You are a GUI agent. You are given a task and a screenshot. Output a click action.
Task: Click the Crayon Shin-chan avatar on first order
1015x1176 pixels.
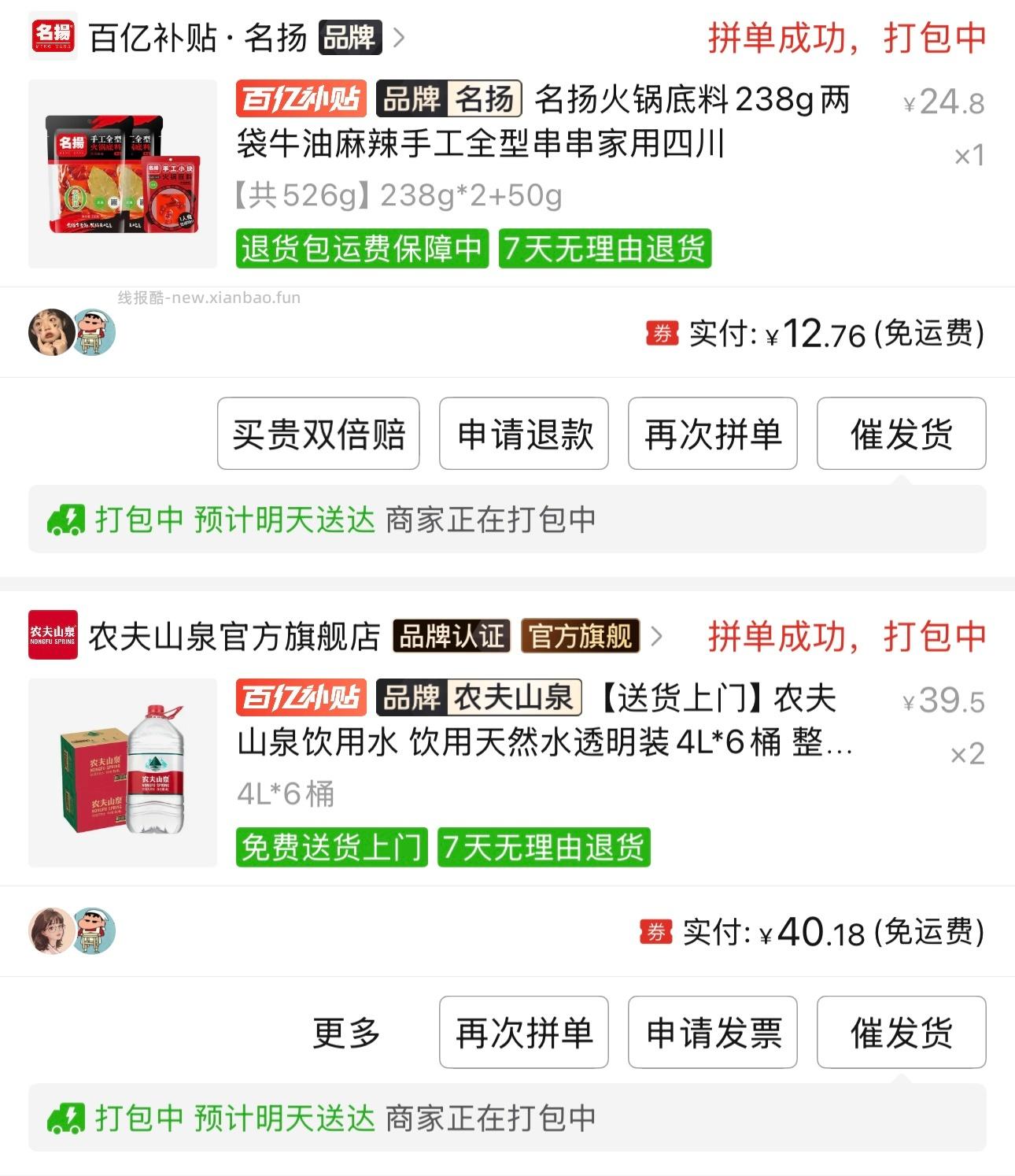[92, 333]
